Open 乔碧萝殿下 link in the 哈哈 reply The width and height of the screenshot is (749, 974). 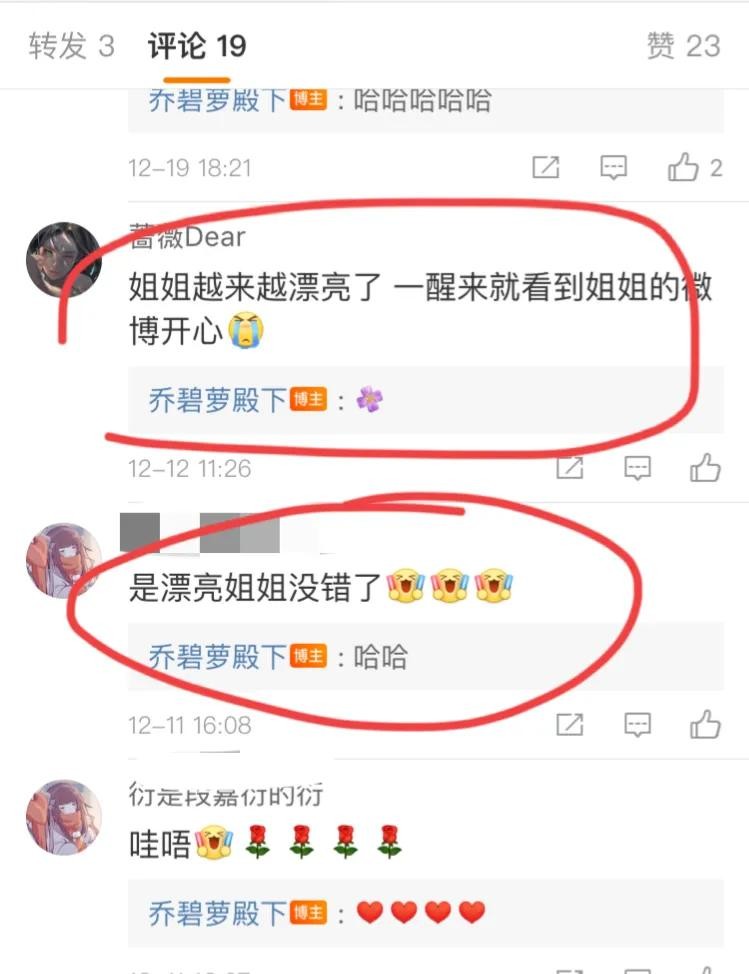click(218, 657)
